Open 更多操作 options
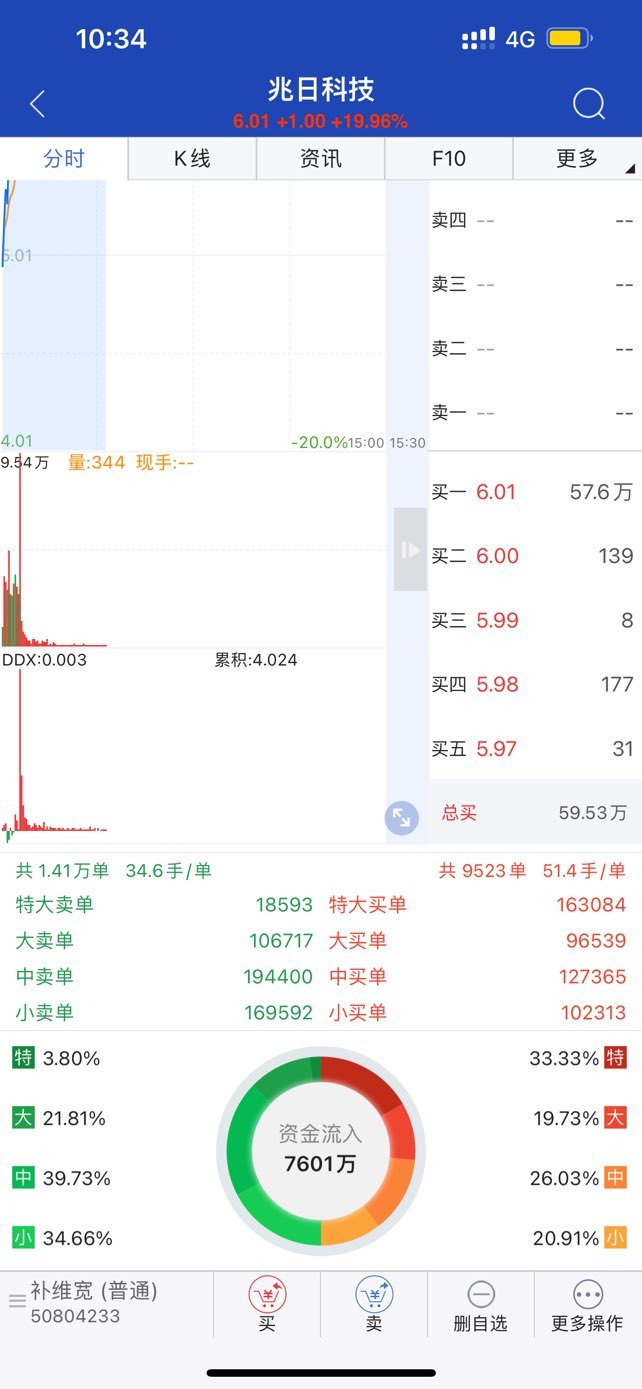Viewport: 642px width, 1389px height. (x=588, y=1305)
